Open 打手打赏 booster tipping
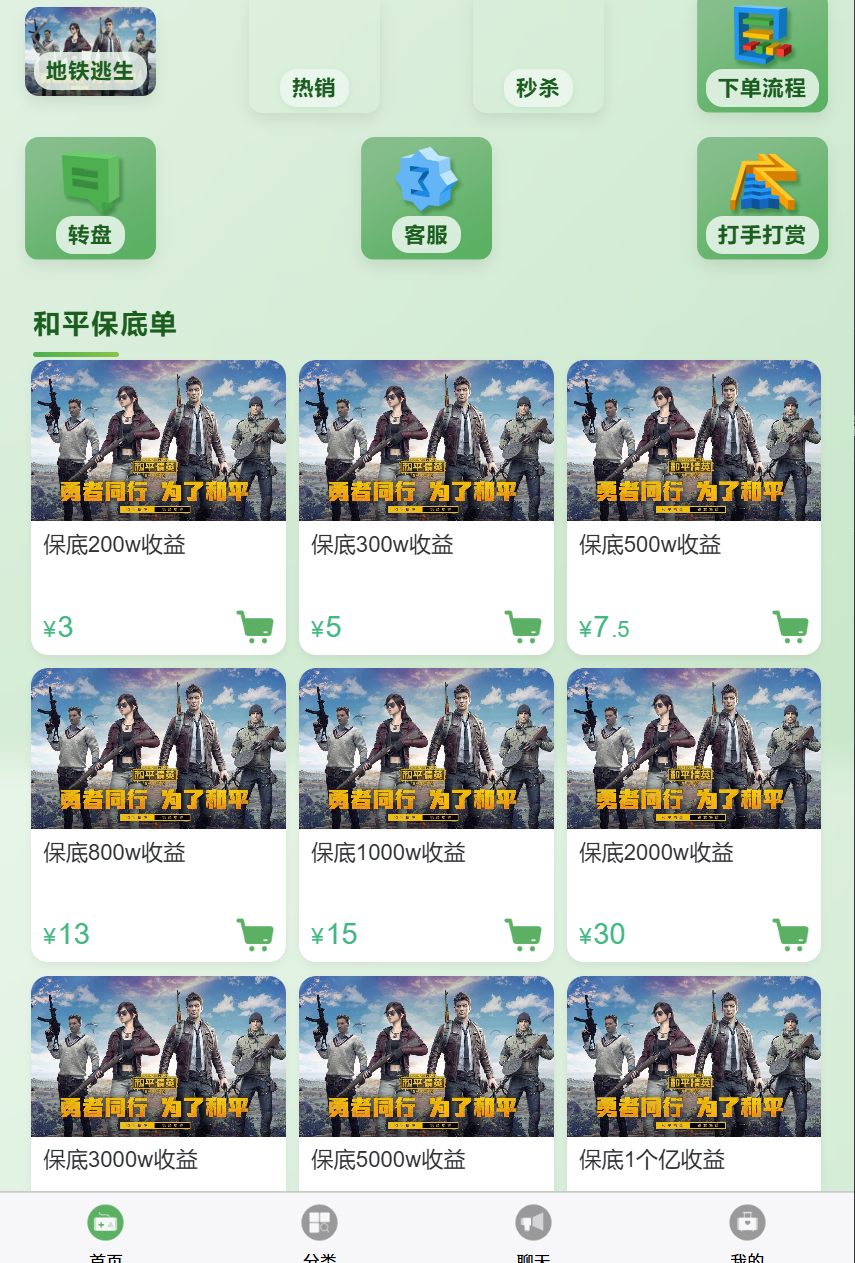 [762, 198]
